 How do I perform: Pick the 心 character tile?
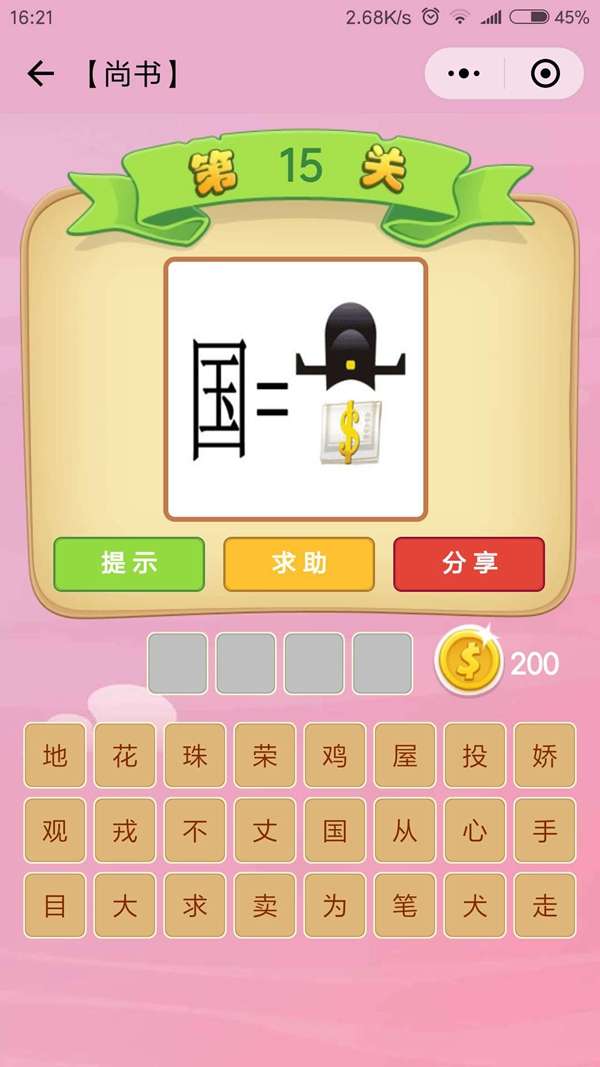point(475,831)
